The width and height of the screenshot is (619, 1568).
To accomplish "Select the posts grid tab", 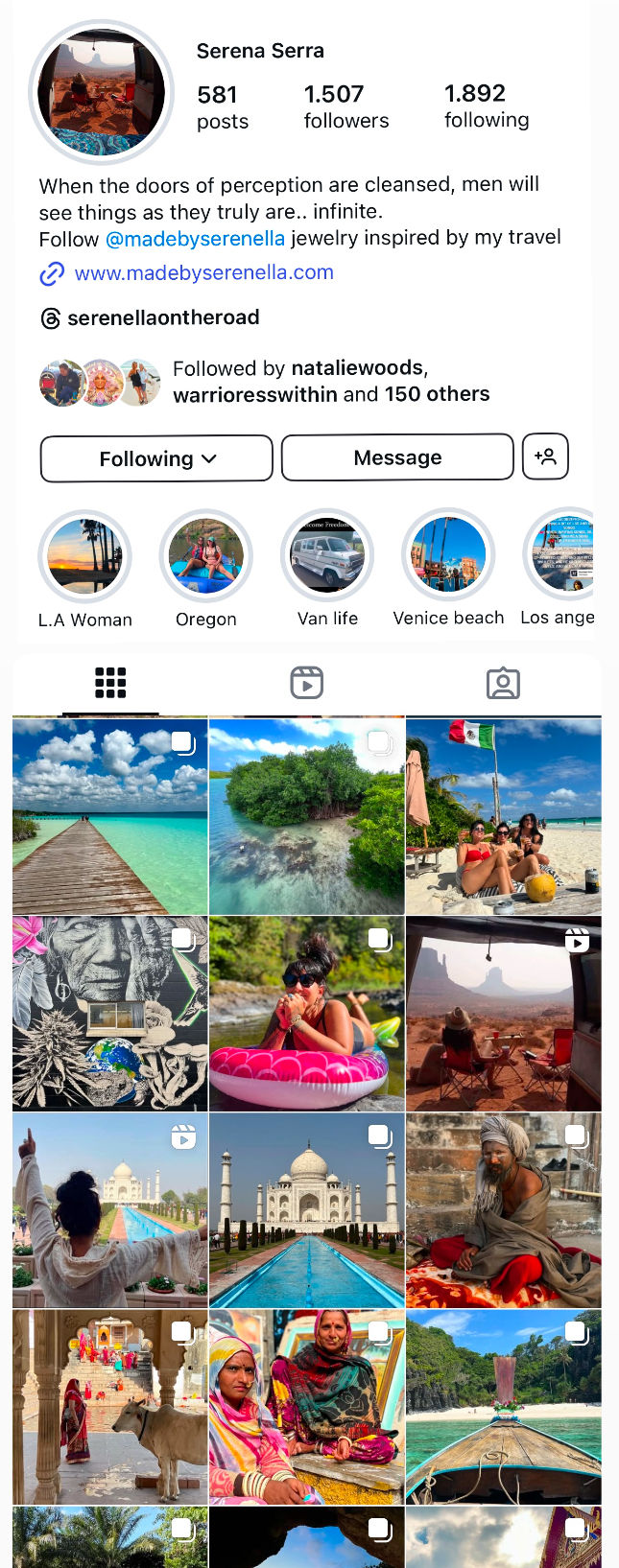I will click(110, 683).
